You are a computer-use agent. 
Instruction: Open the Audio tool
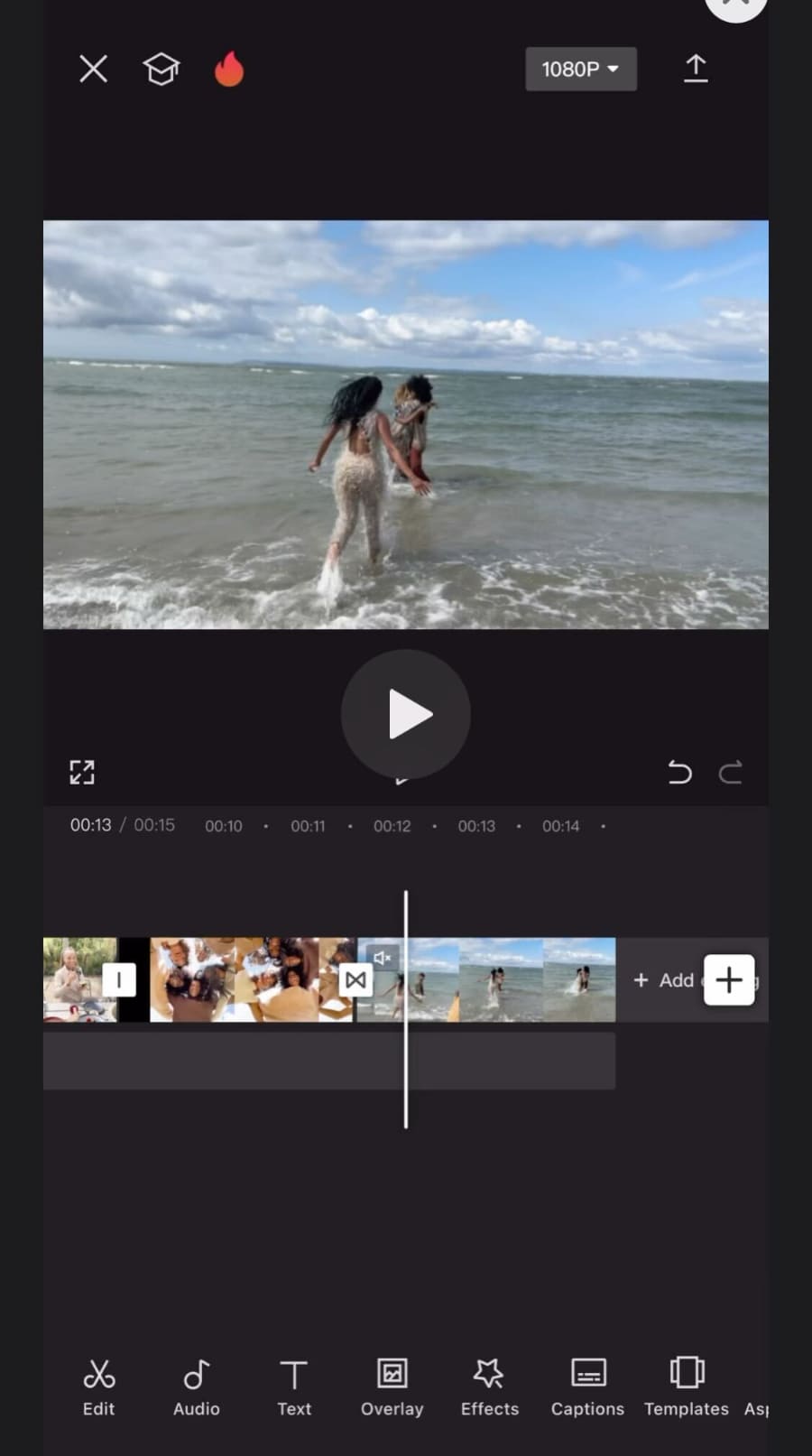[196, 1387]
